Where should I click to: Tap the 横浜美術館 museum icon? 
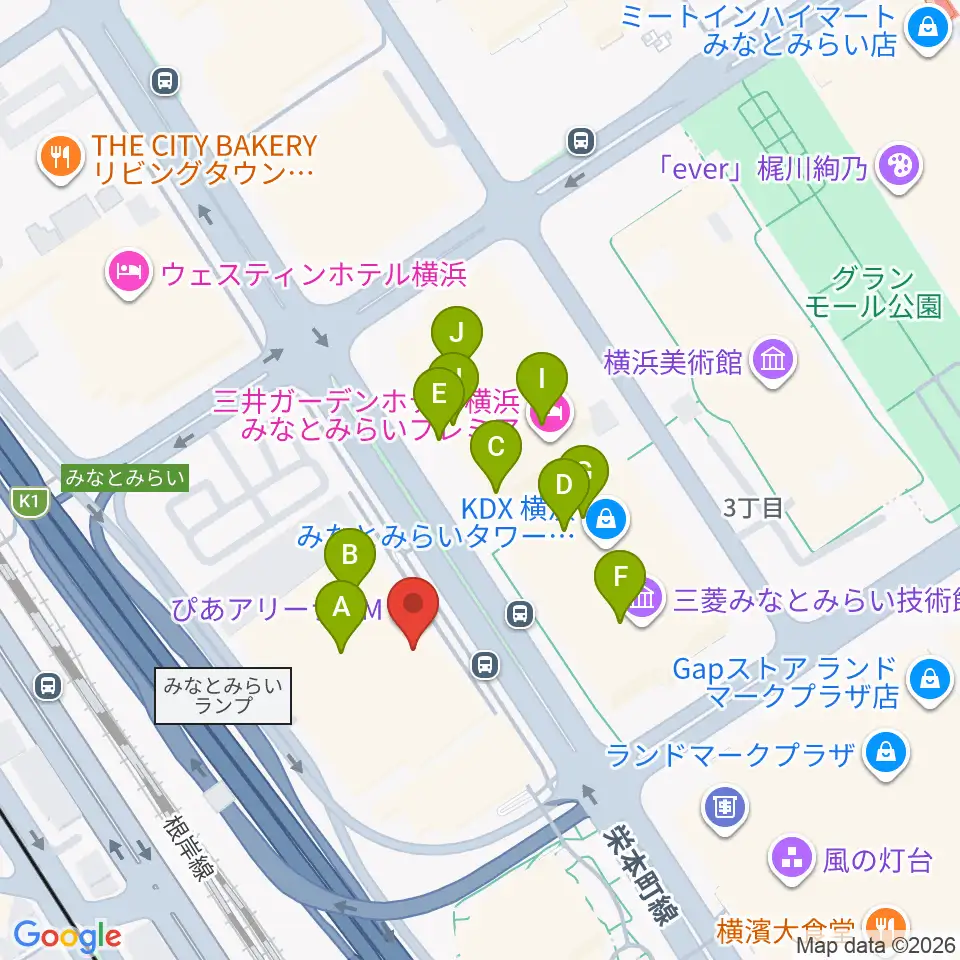(773, 359)
